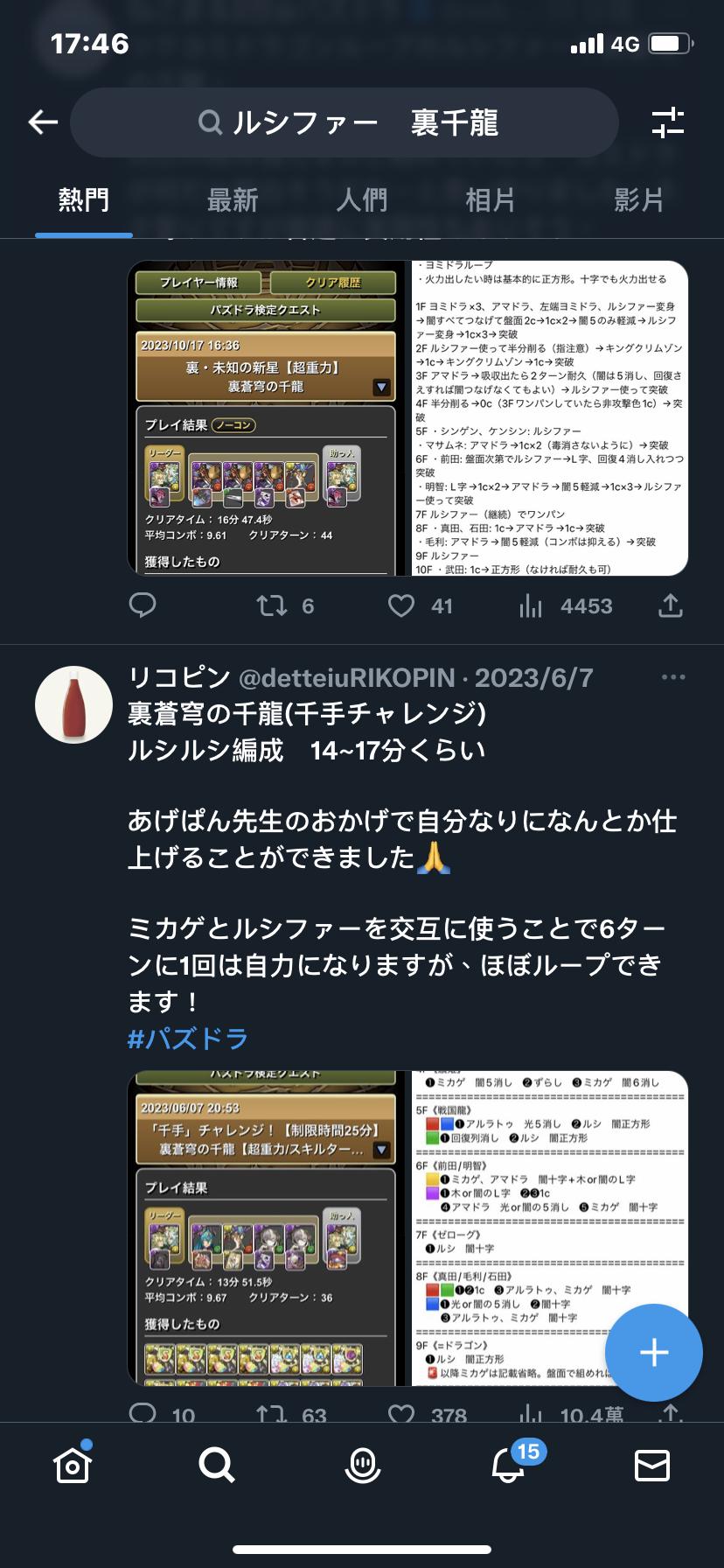Select the 熱門 tab
Viewport: 724px width, 1568px height.
[84, 200]
